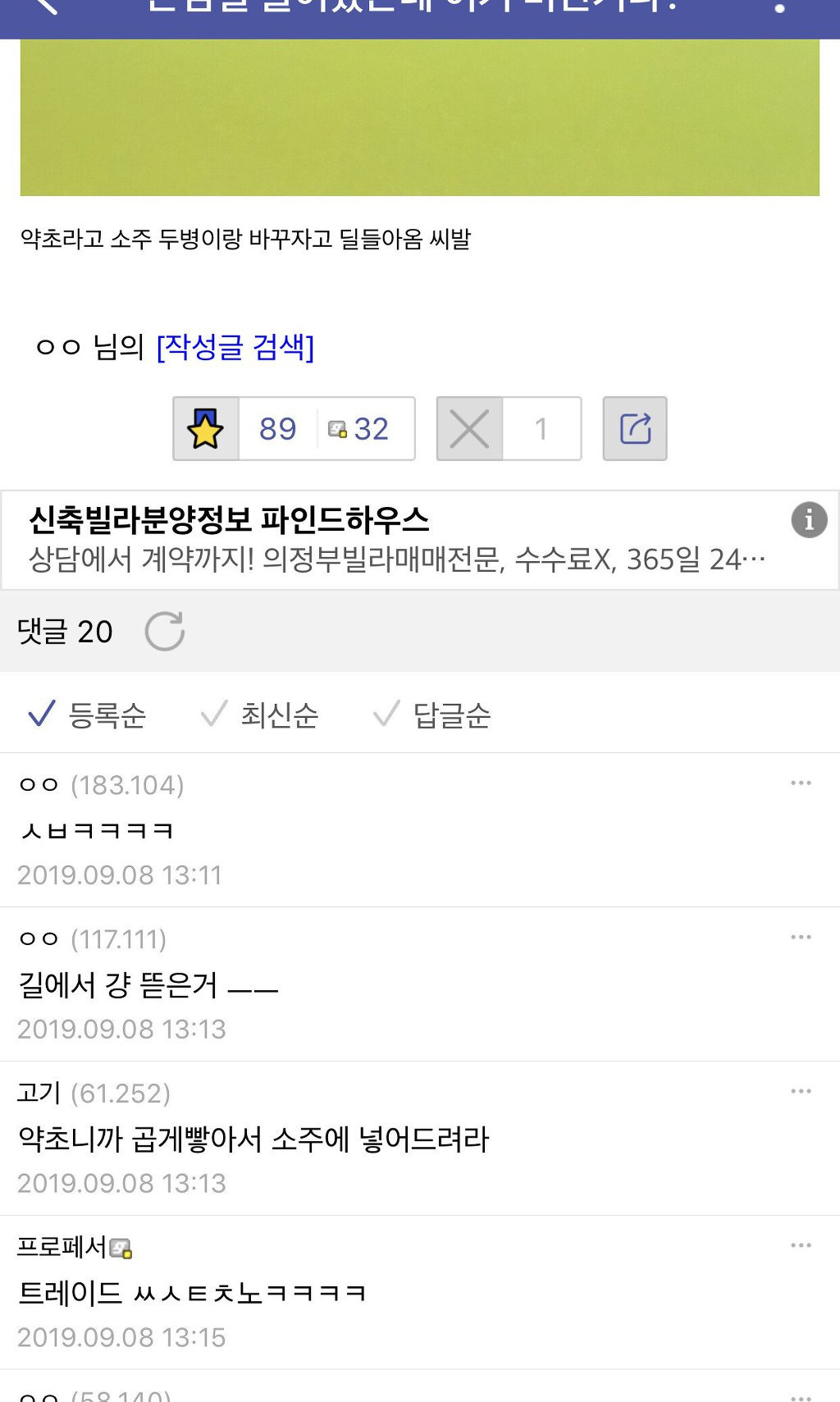The image size is (840, 1402).
Task: Refresh the comments list
Action: tap(165, 631)
